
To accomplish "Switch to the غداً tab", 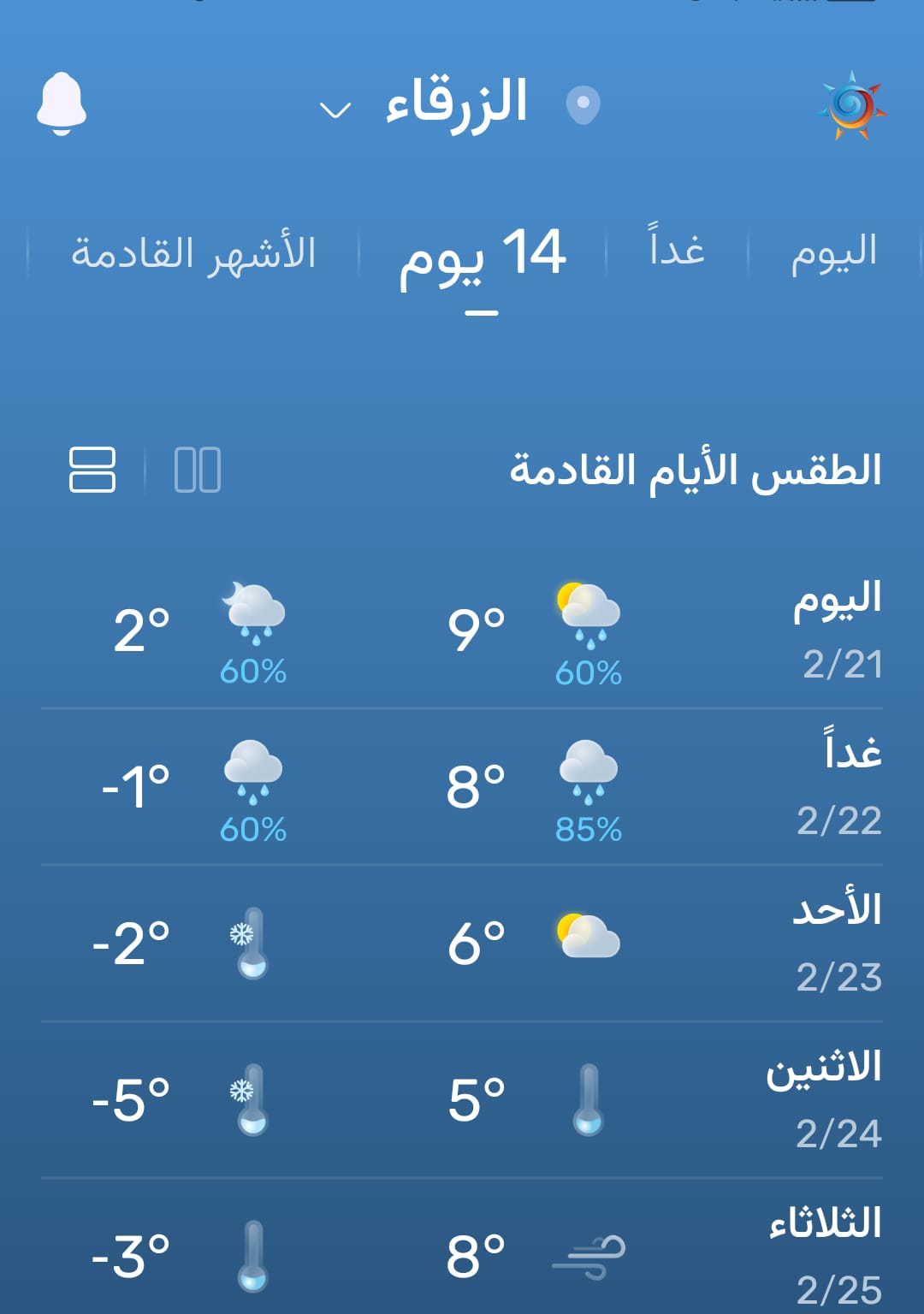I will 677,249.
